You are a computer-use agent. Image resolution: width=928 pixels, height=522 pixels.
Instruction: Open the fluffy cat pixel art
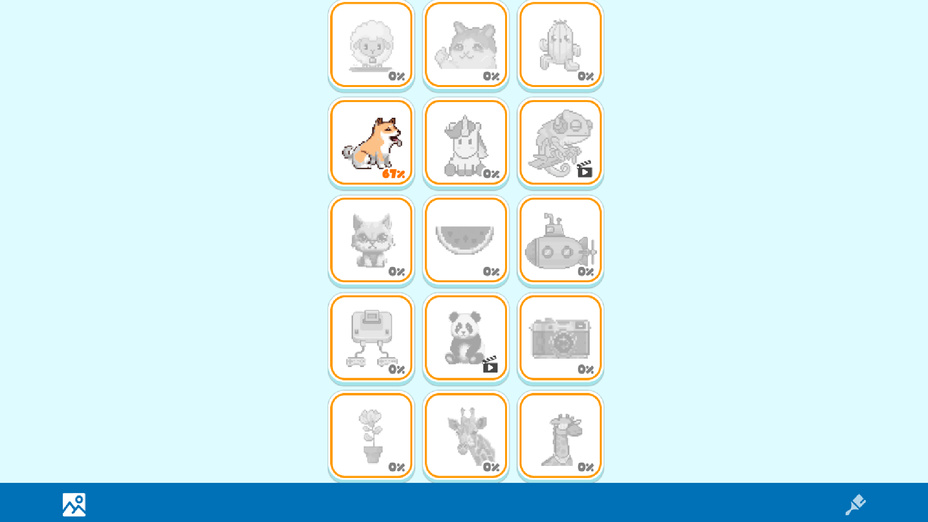pyautogui.click(x=466, y=45)
